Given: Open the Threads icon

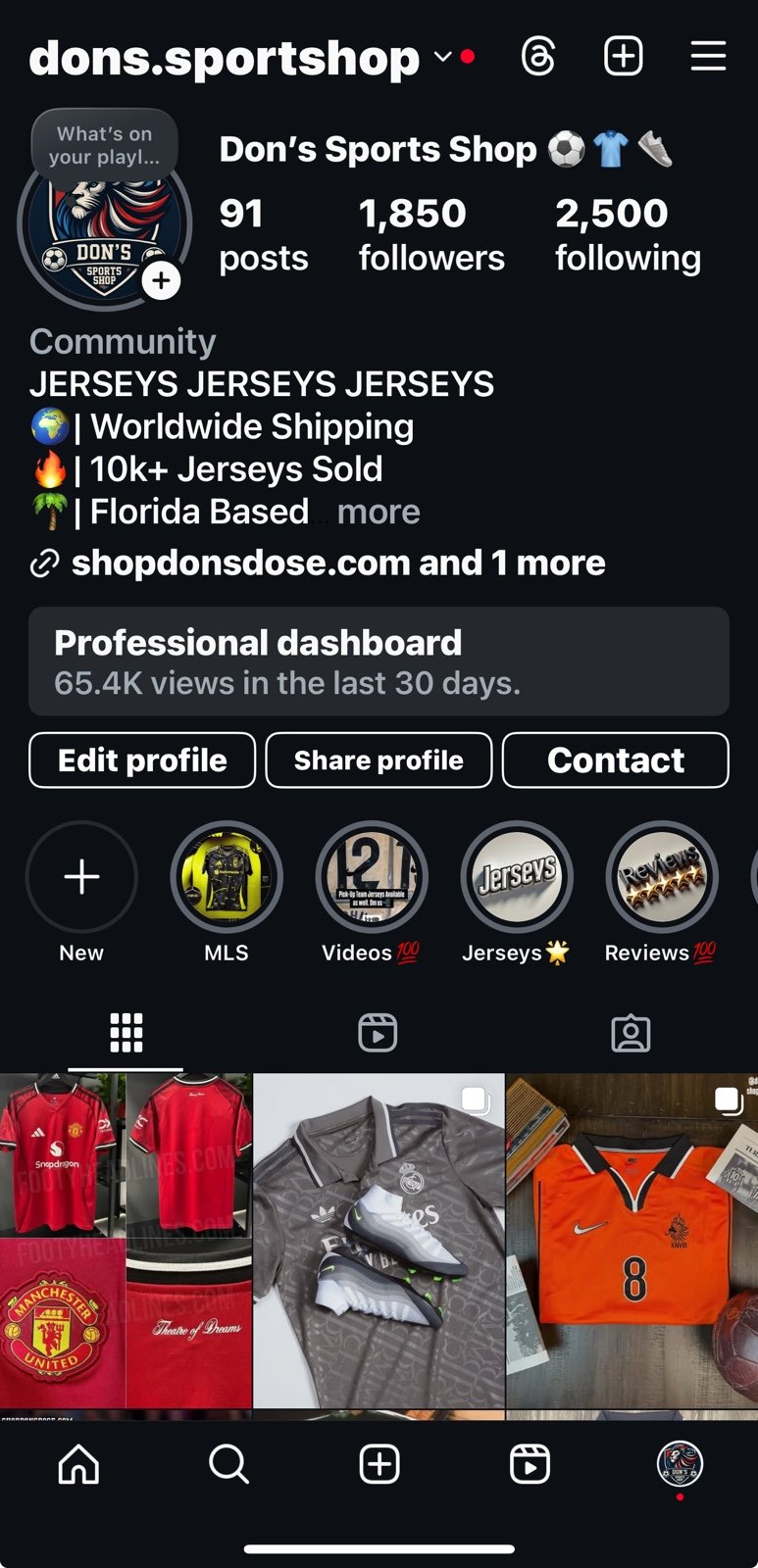Looking at the screenshot, I should click(x=538, y=57).
